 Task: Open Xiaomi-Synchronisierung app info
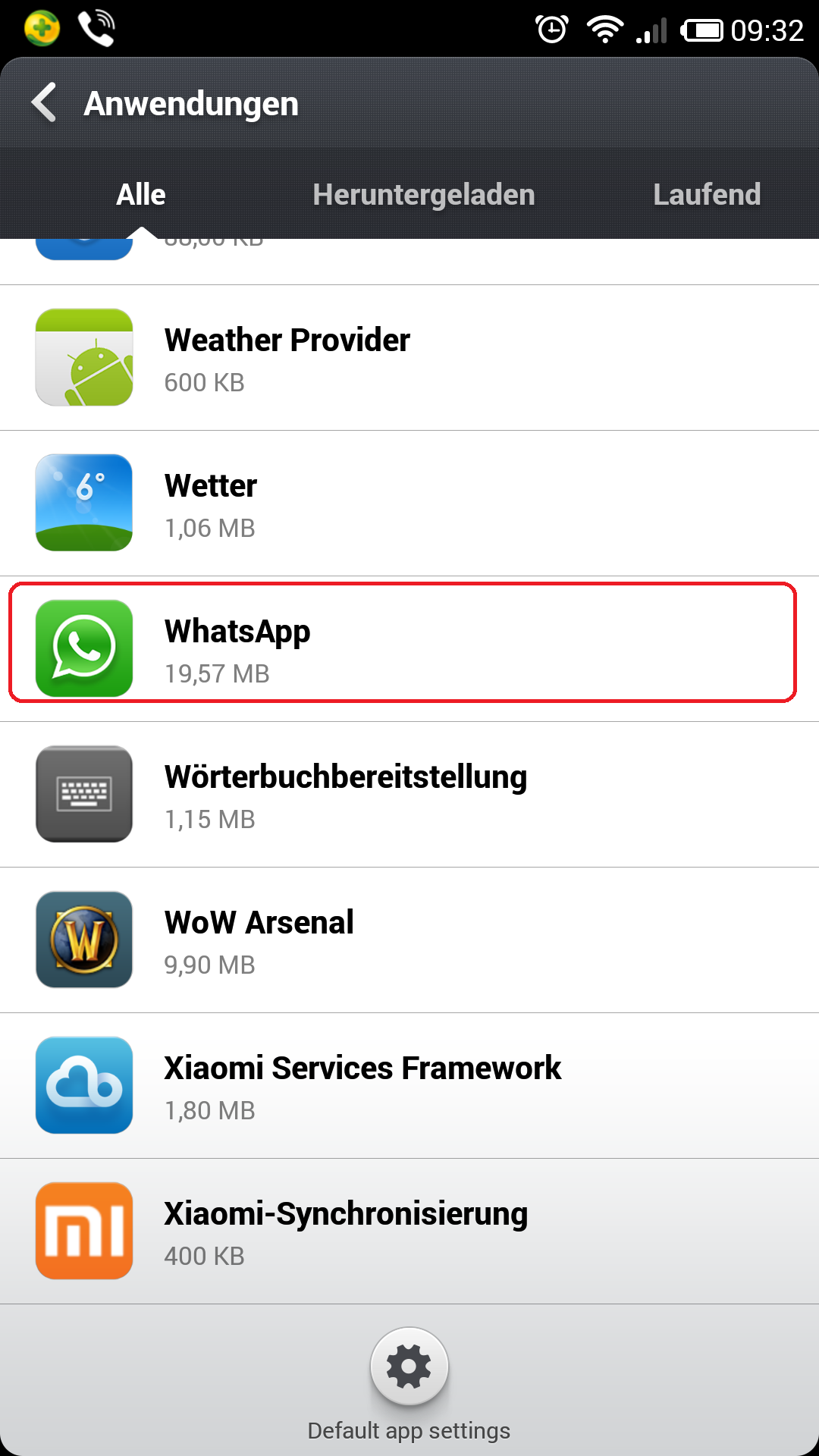tap(409, 1232)
